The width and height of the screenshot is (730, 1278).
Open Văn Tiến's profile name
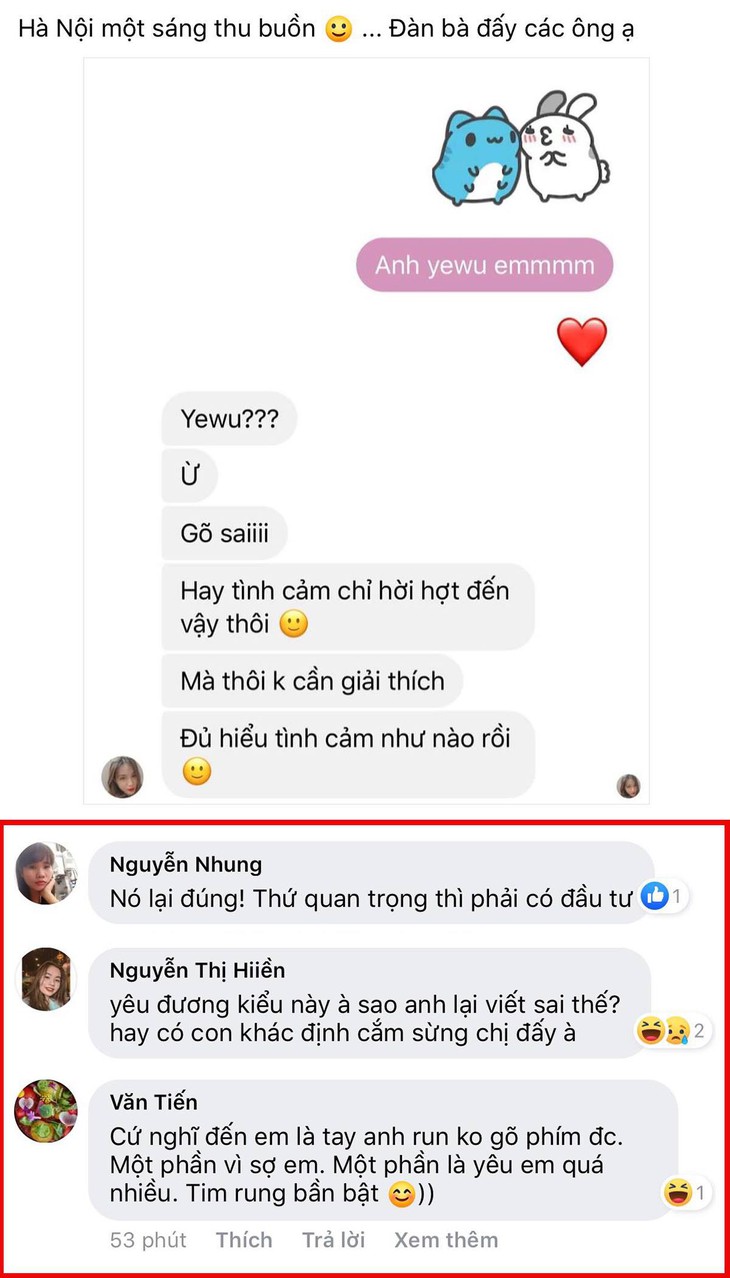(x=153, y=1102)
